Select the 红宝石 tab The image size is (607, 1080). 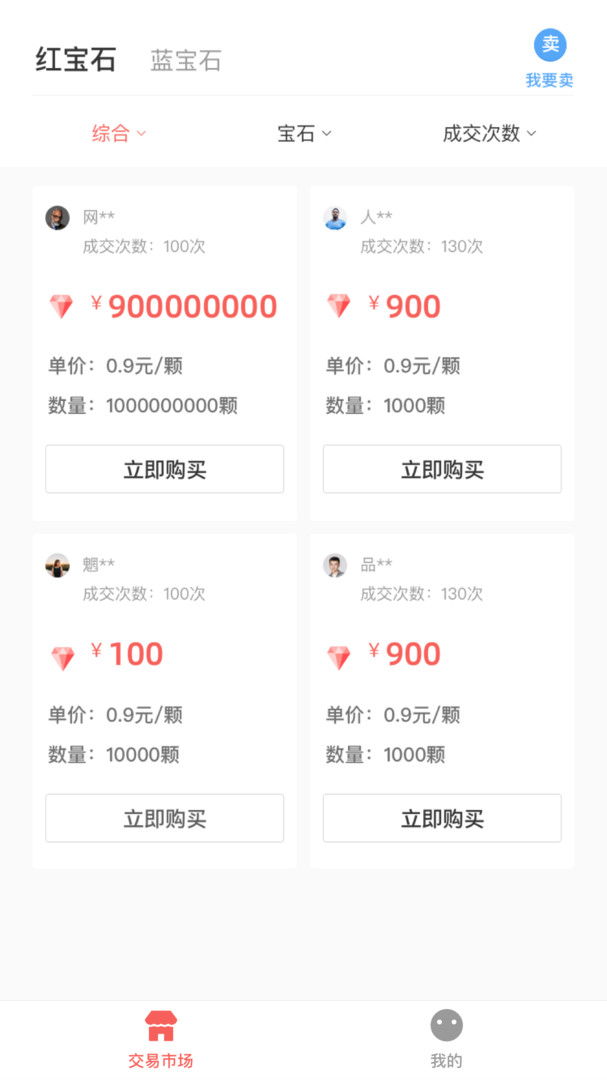76,60
